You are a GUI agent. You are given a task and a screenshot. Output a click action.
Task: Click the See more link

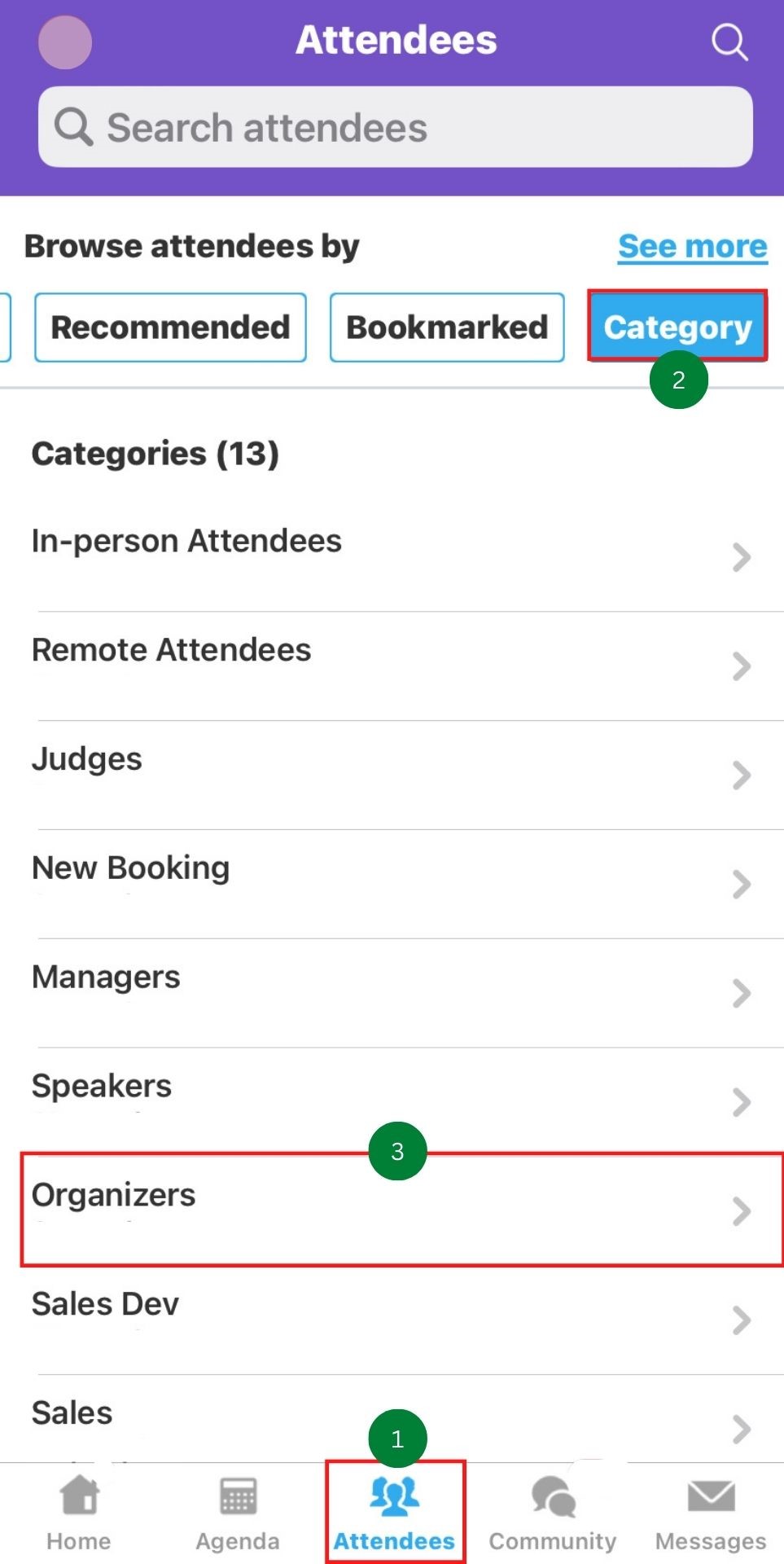[692, 246]
